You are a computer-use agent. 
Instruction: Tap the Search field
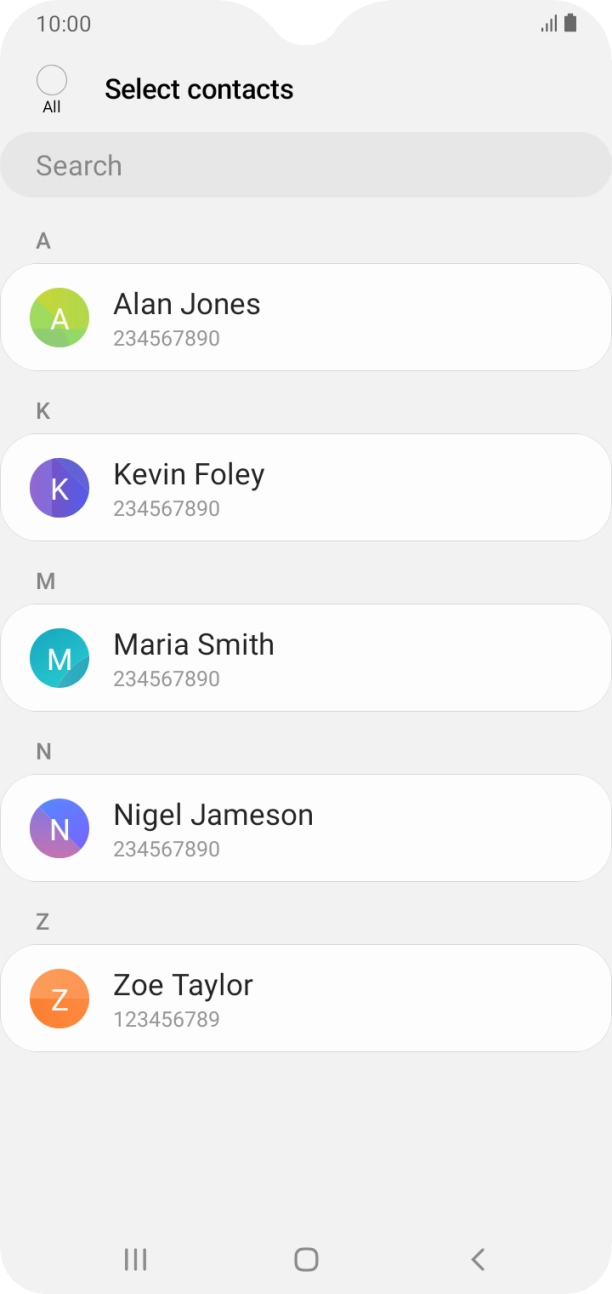306,165
